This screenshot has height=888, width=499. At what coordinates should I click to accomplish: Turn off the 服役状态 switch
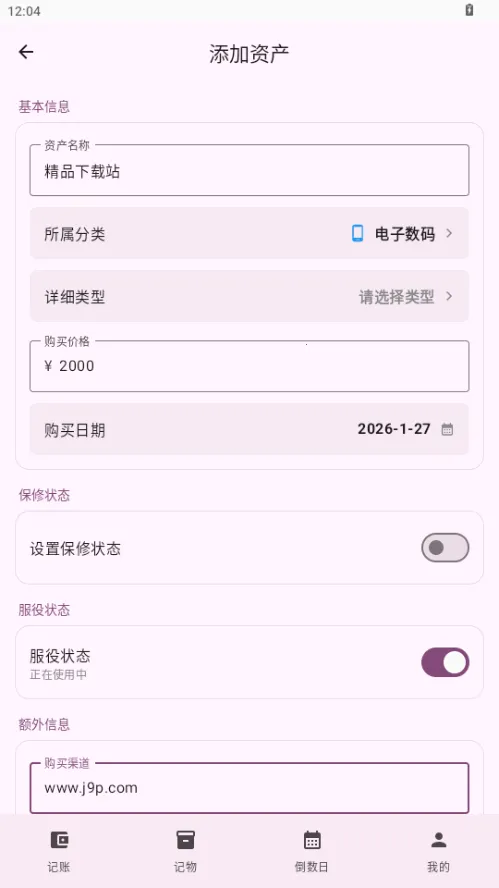click(x=445, y=663)
